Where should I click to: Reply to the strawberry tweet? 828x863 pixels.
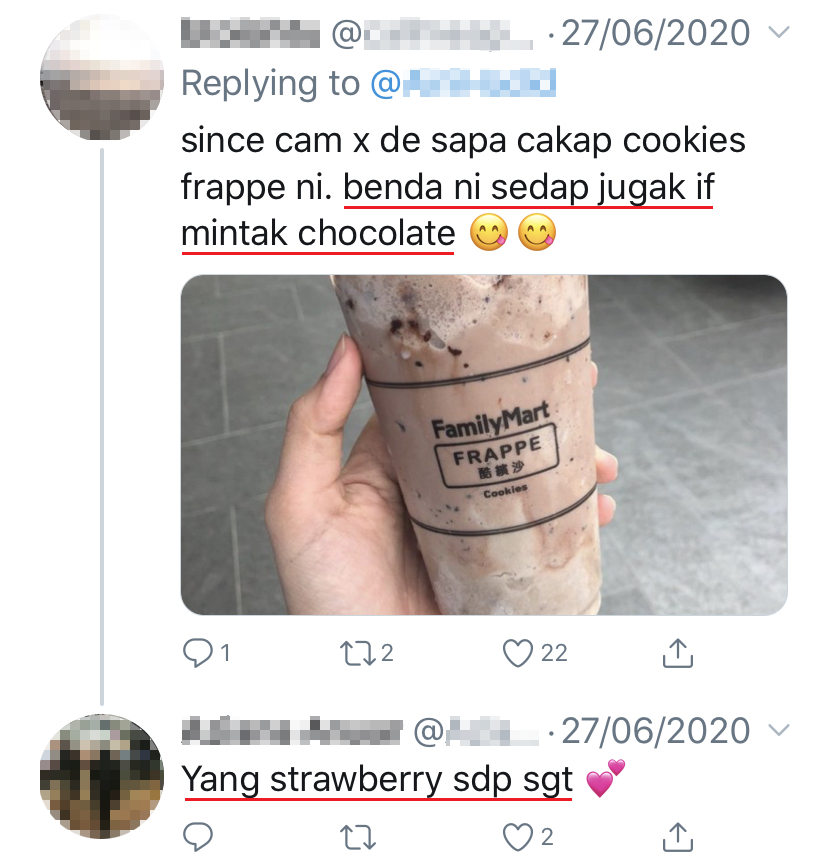click(197, 834)
